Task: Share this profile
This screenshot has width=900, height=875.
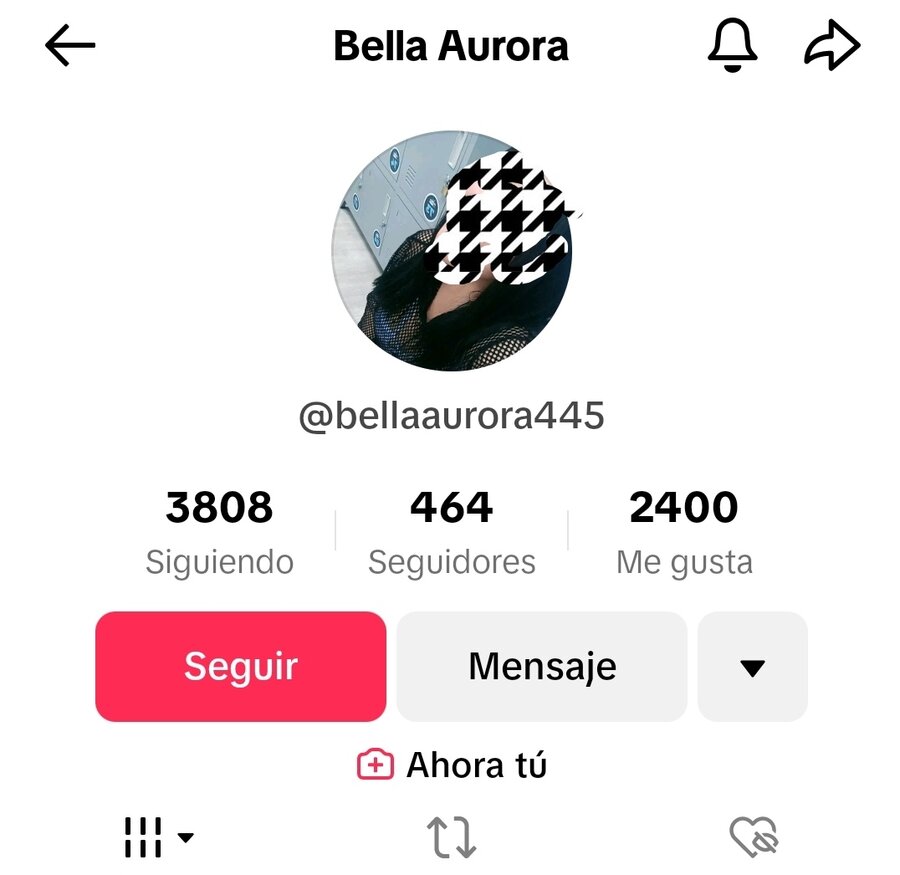Action: click(x=832, y=46)
